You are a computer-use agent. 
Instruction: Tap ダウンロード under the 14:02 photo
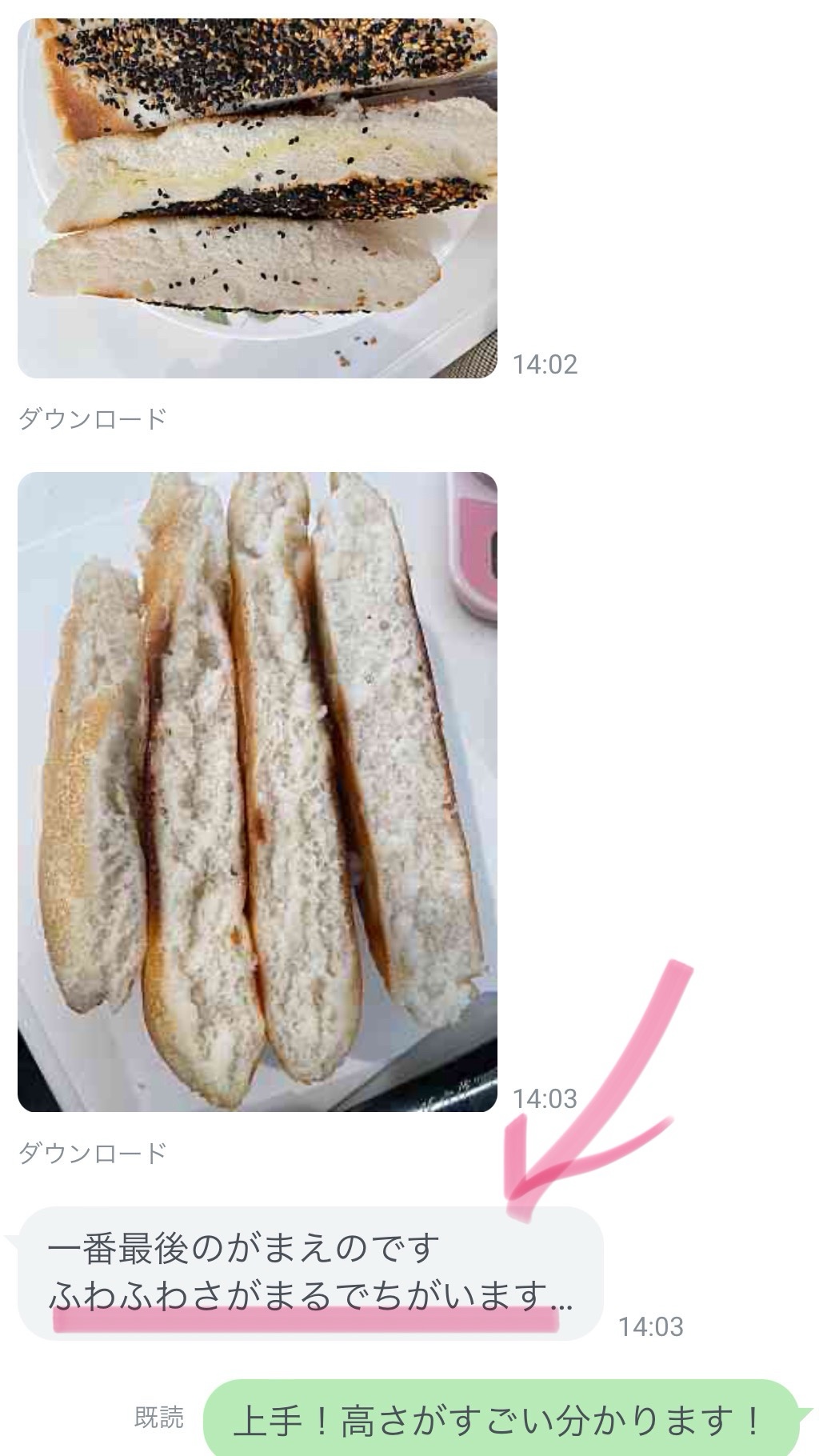[x=92, y=418]
